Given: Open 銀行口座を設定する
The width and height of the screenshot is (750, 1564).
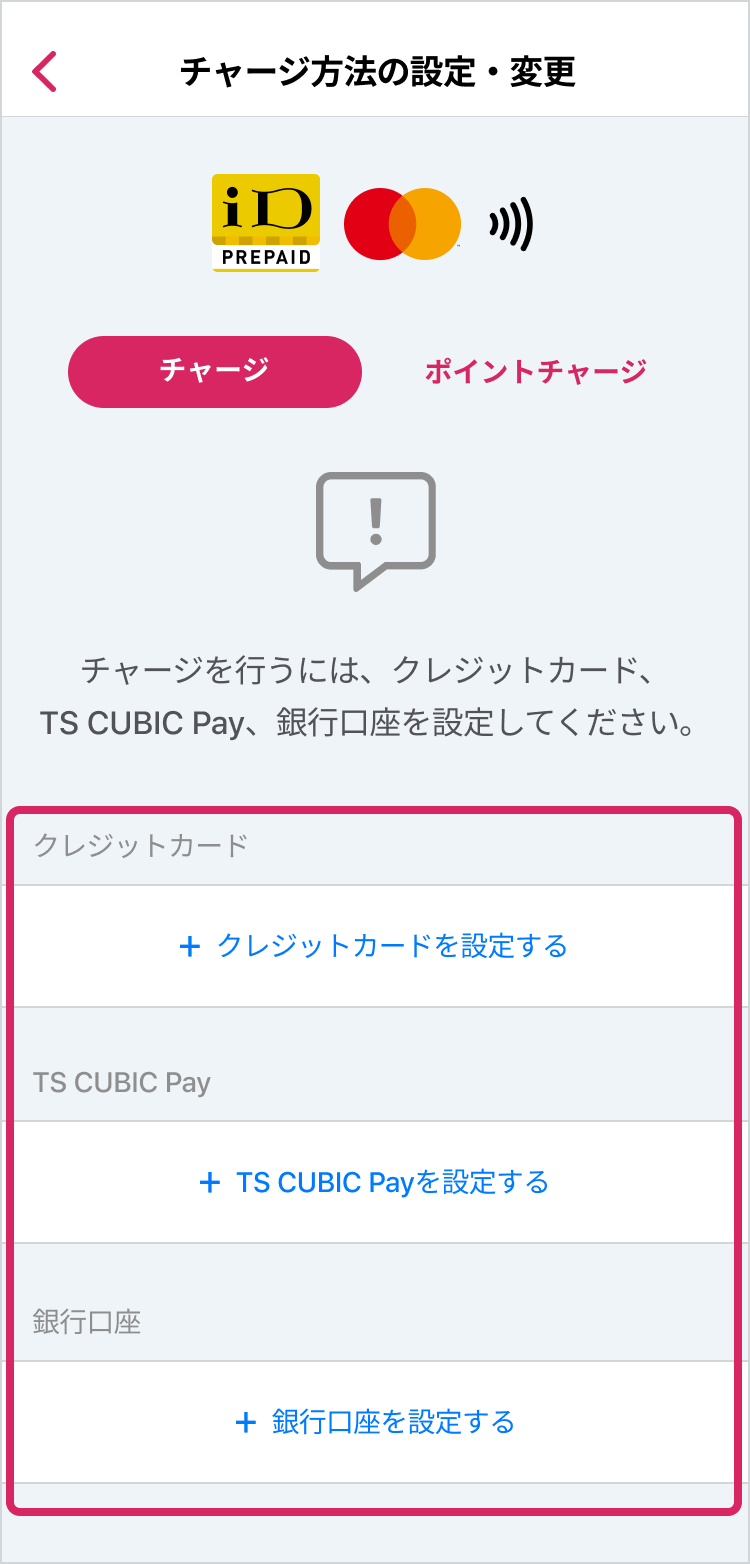Looking at the screenshot, I should coord(374,1422).
